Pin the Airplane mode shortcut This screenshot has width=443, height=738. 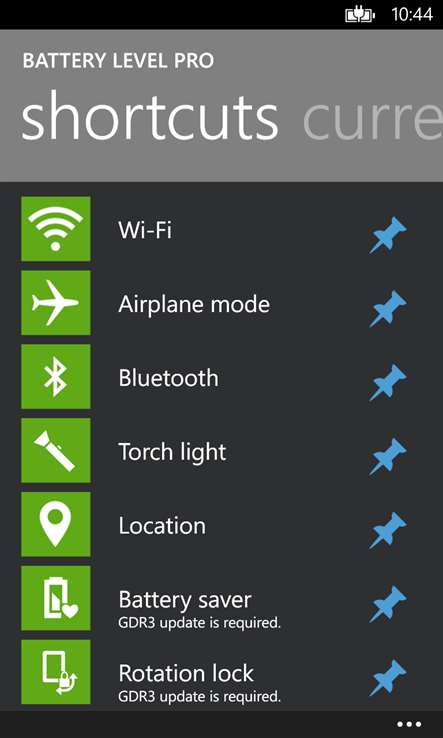387,309
